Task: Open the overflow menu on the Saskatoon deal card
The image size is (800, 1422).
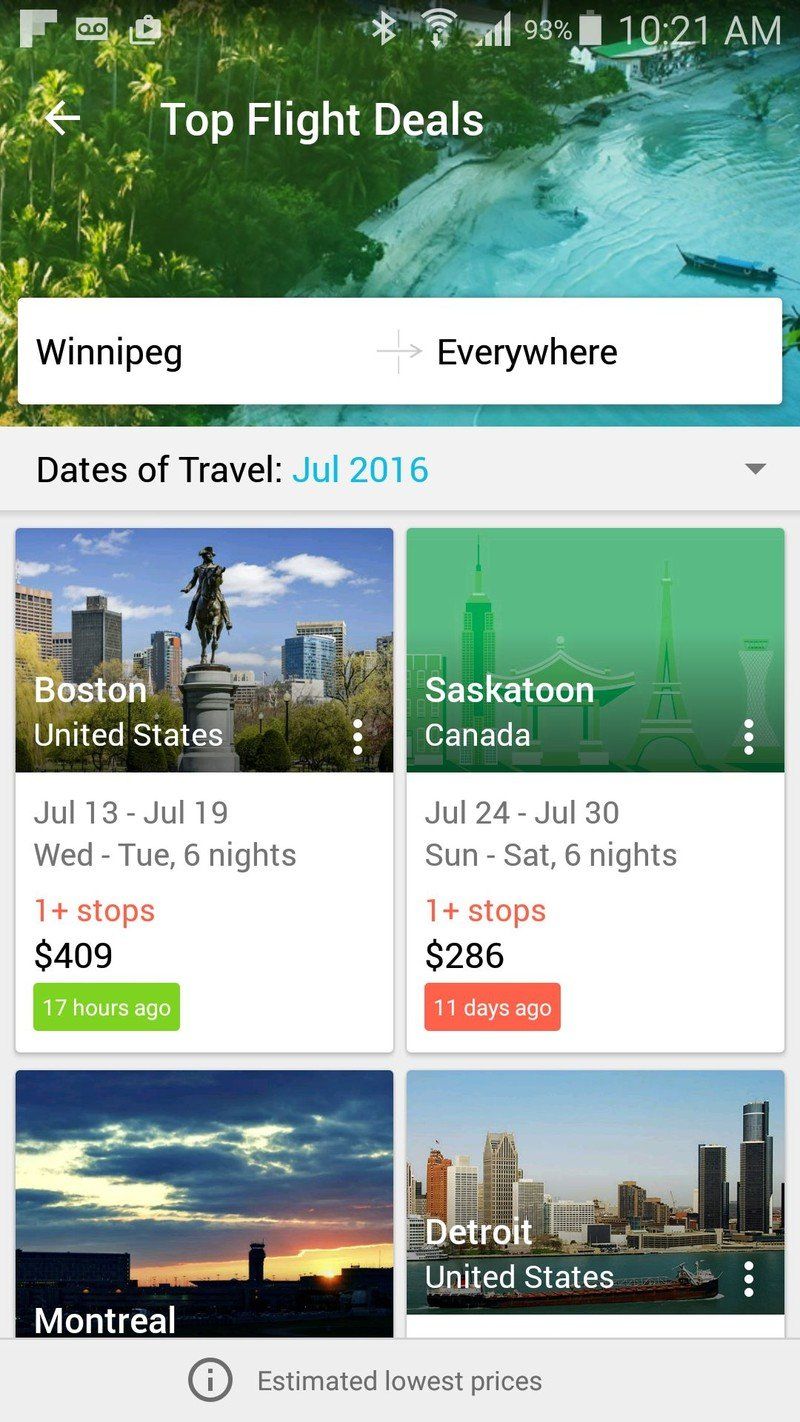Action: coord(749,736)
